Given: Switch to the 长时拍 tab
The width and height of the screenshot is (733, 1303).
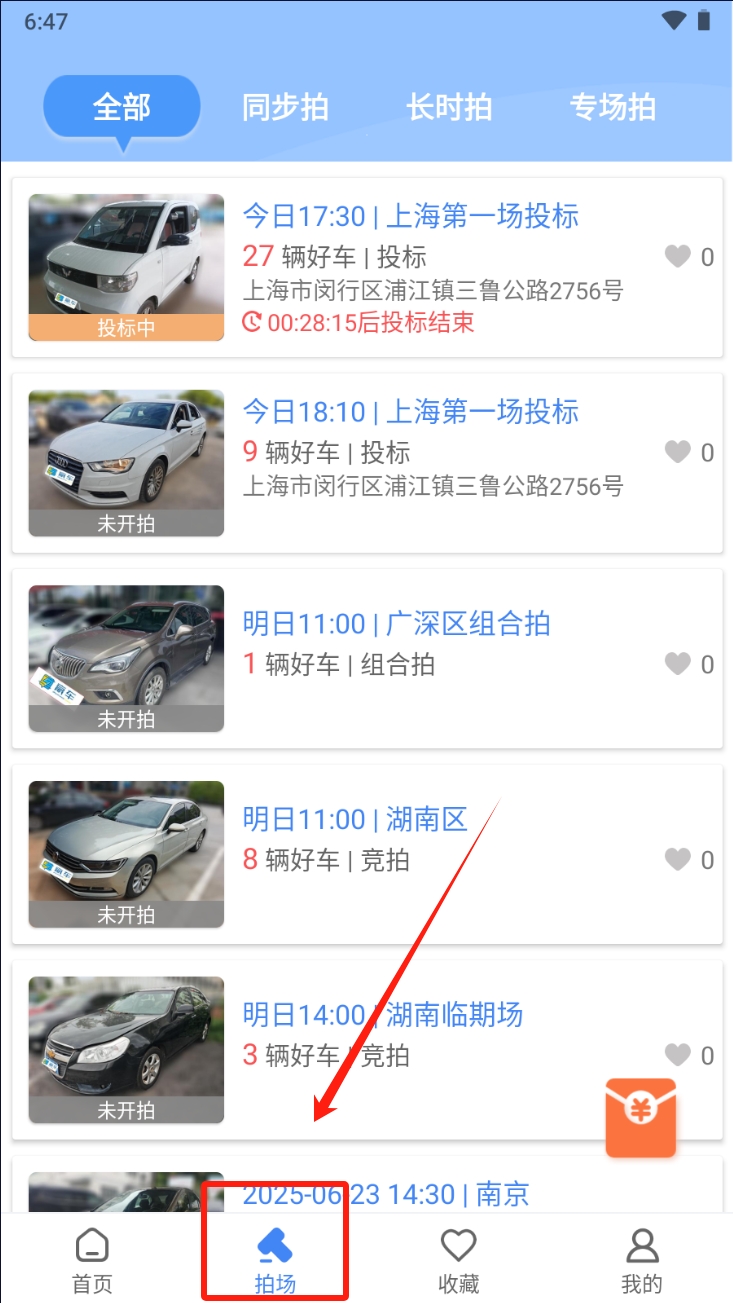Looking at the screenshot, I should [449, 107].
